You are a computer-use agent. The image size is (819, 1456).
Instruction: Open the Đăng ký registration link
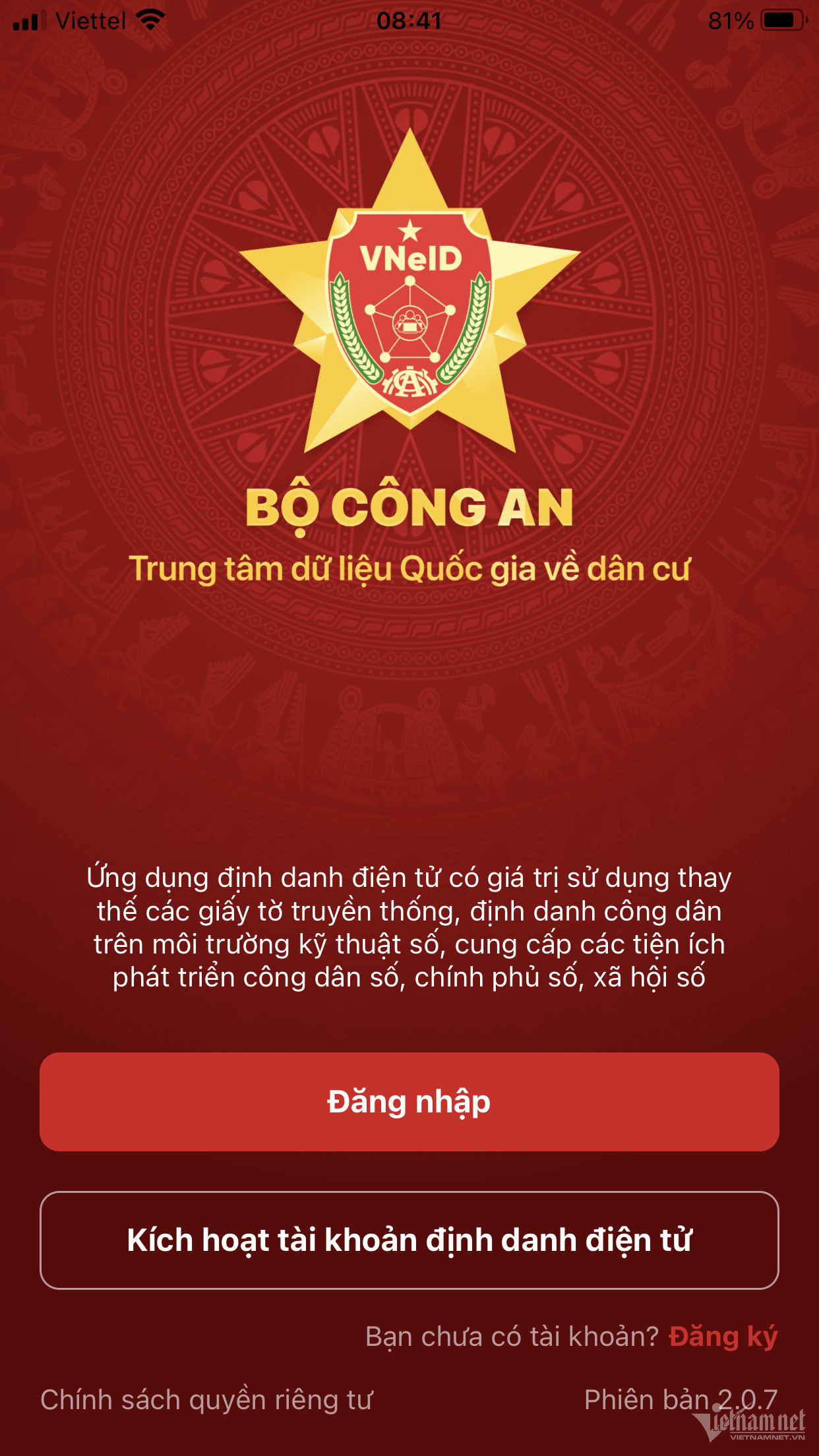pos(723,1337)
